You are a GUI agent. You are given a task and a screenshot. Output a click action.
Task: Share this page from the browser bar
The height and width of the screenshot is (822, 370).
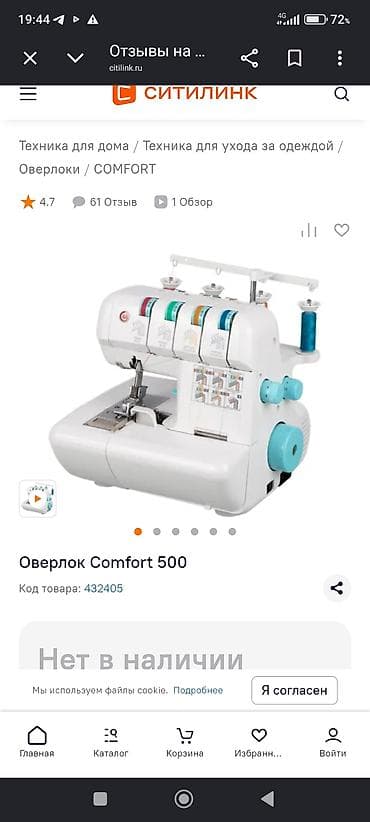coord(249,58)
